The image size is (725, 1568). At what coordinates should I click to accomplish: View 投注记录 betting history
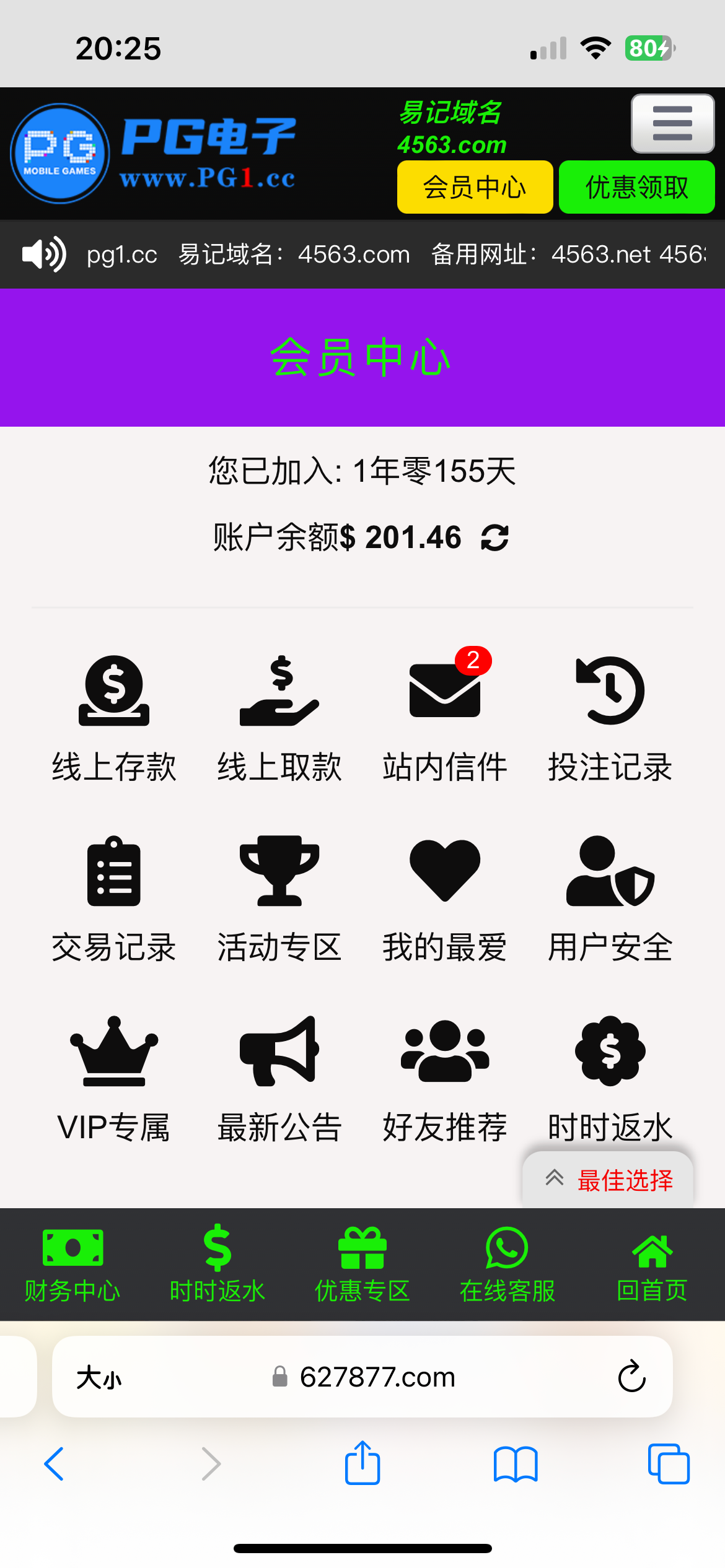click(610, 719)
